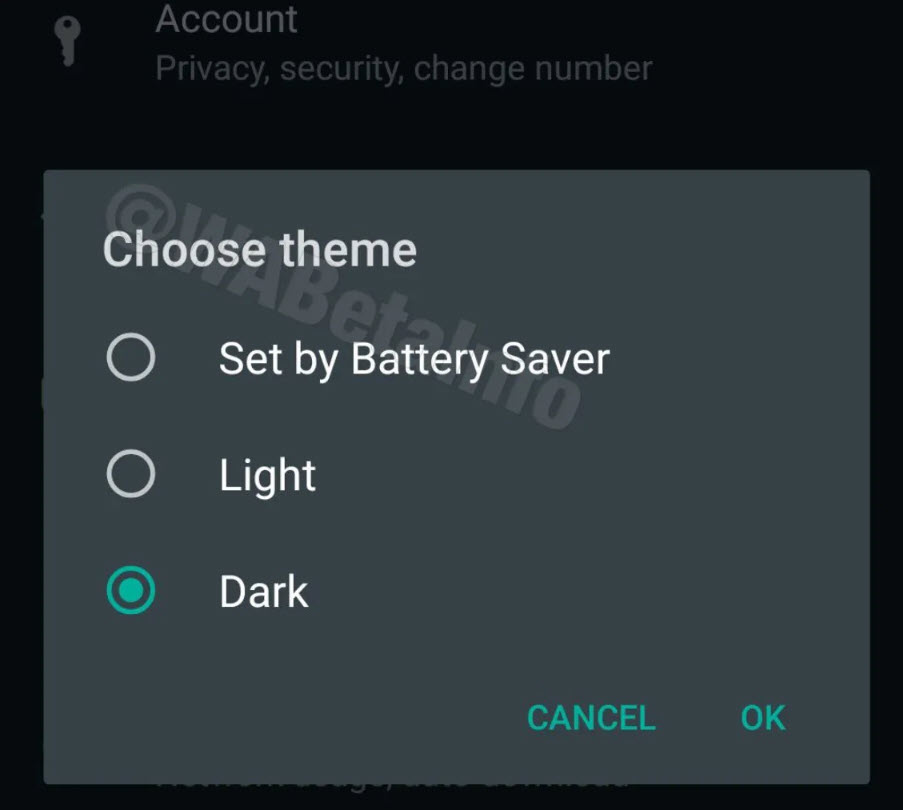Select the Dark theme radio button

(x=131, y=591)
